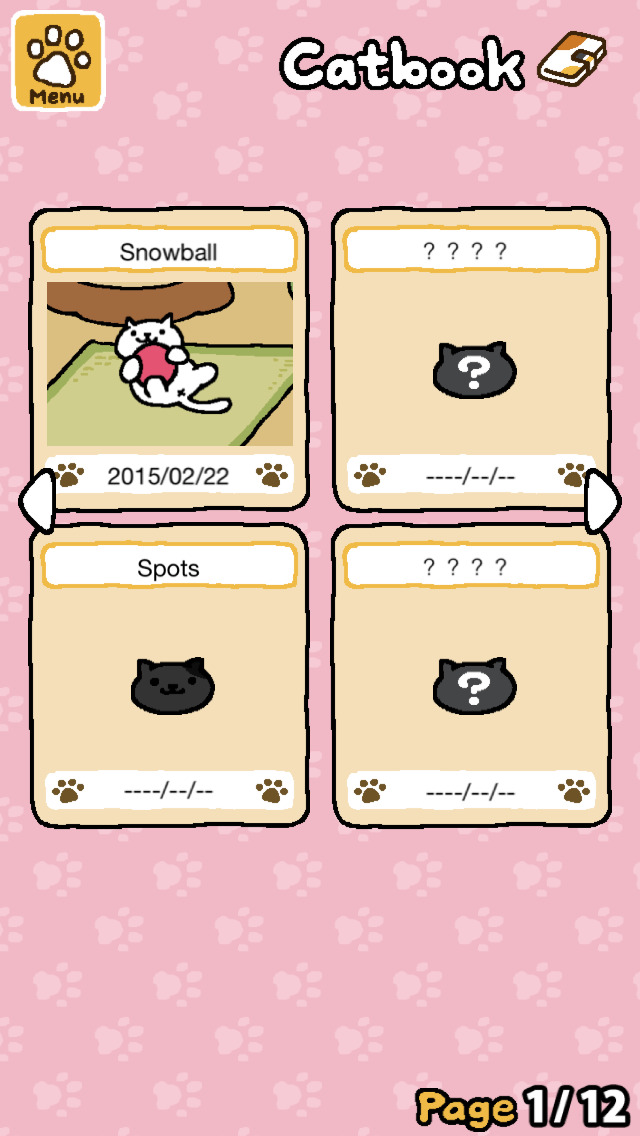Go to the next catbook page arrow

[x=603, y=501]
